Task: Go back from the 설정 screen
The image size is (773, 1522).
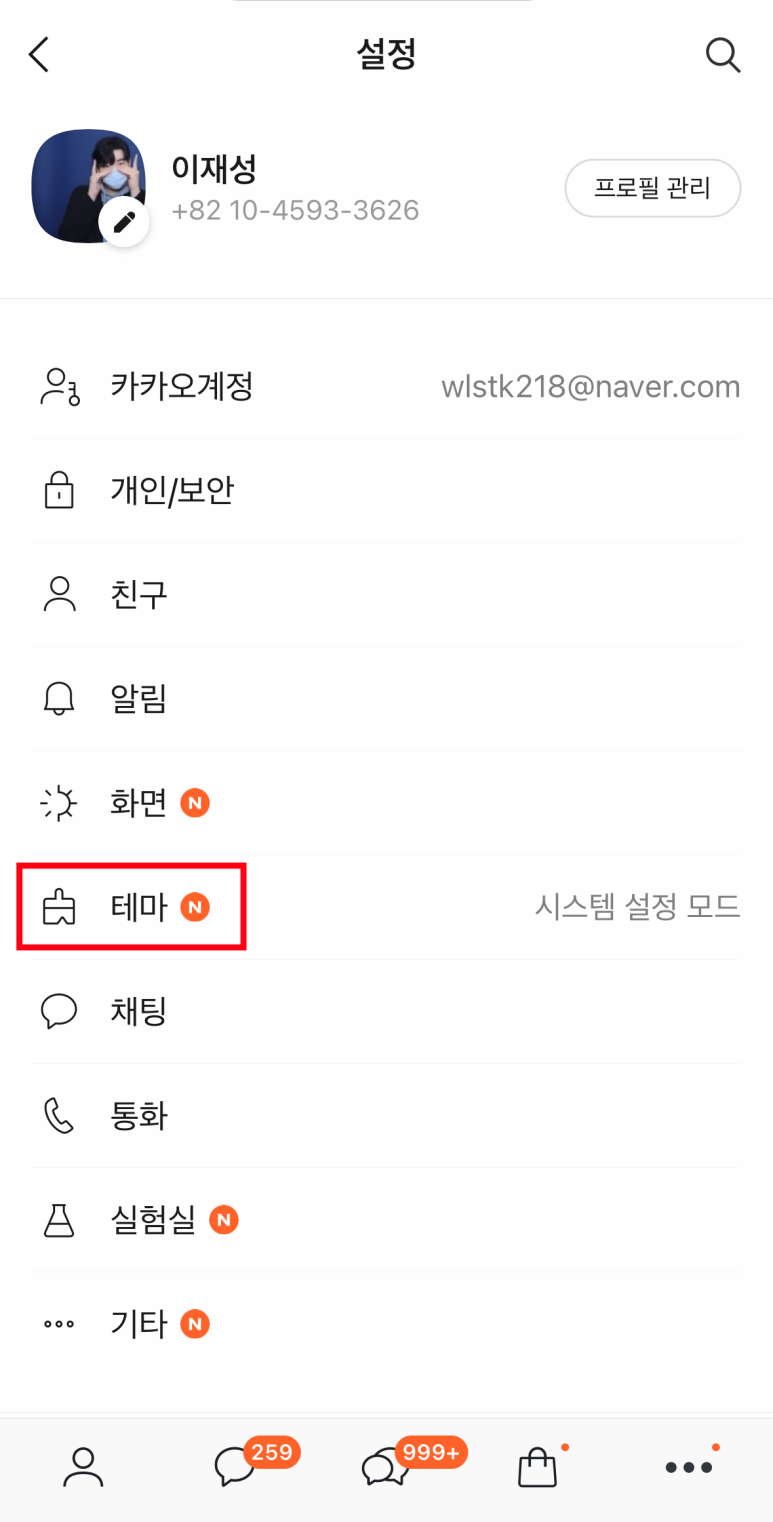Action: (x=39, y=55)
